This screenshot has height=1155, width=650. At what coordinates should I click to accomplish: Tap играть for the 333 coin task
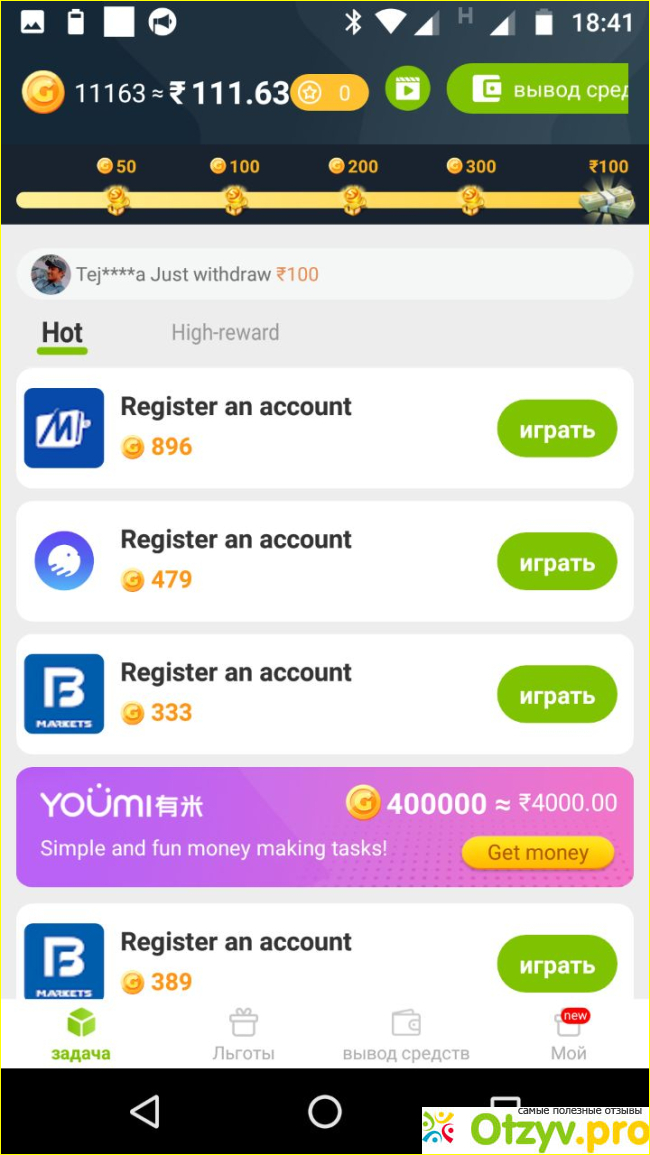557,696
